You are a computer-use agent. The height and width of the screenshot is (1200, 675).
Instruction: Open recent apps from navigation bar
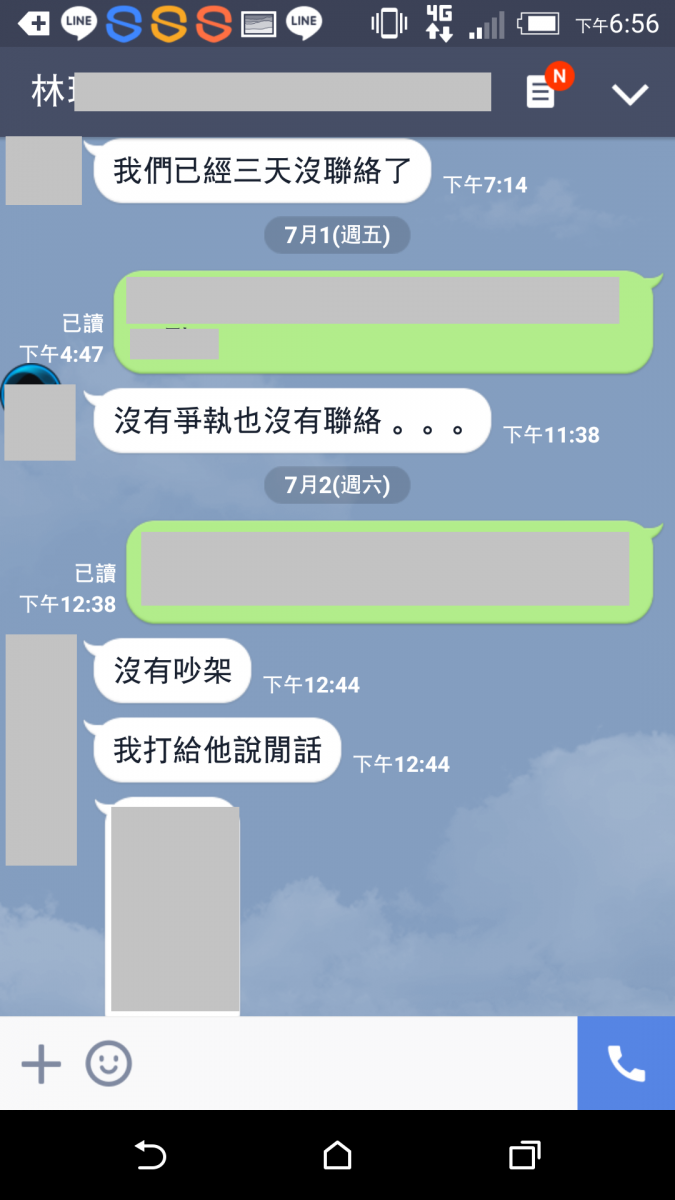click(x=524, y=1156)
